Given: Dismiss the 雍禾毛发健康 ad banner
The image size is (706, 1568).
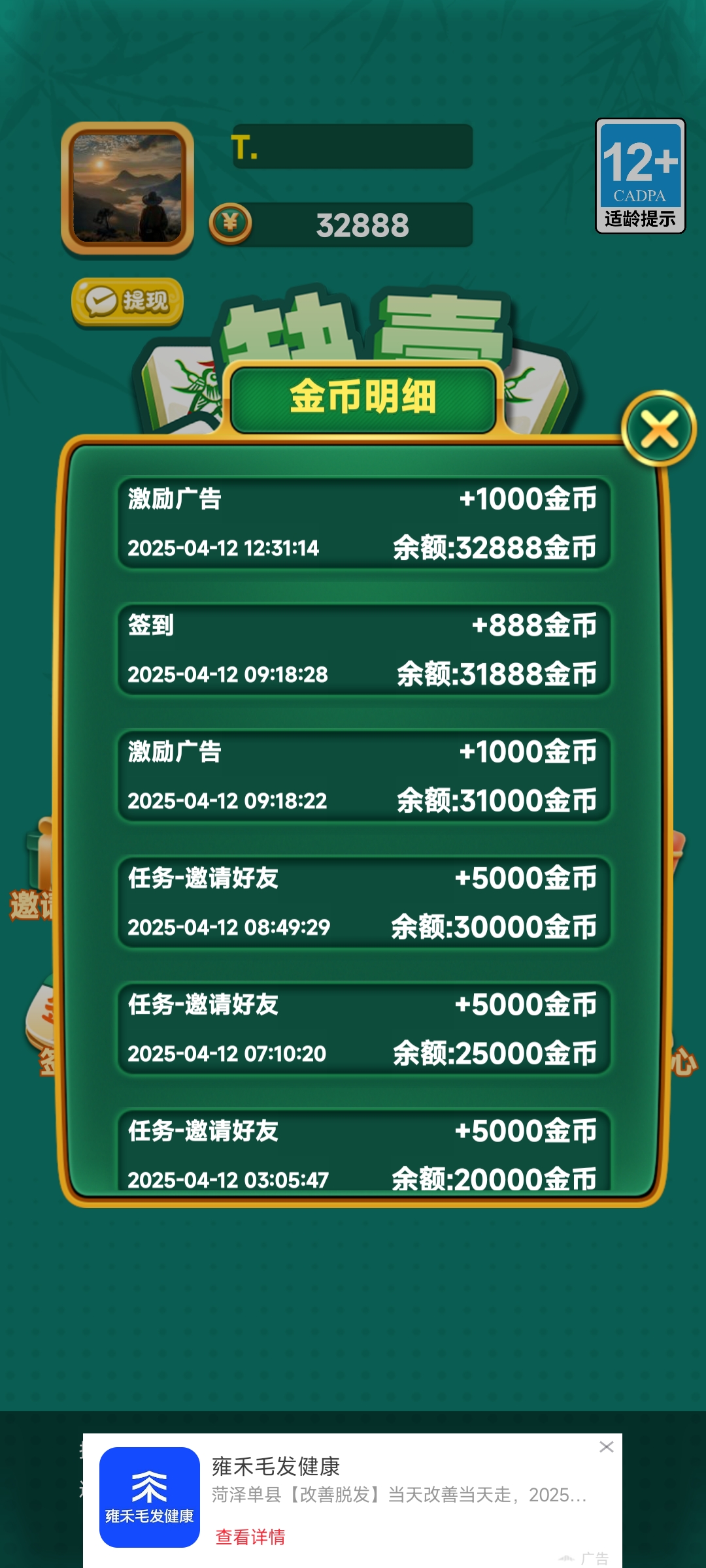Looking at the screenshot, I should (x=606, y=1447).
